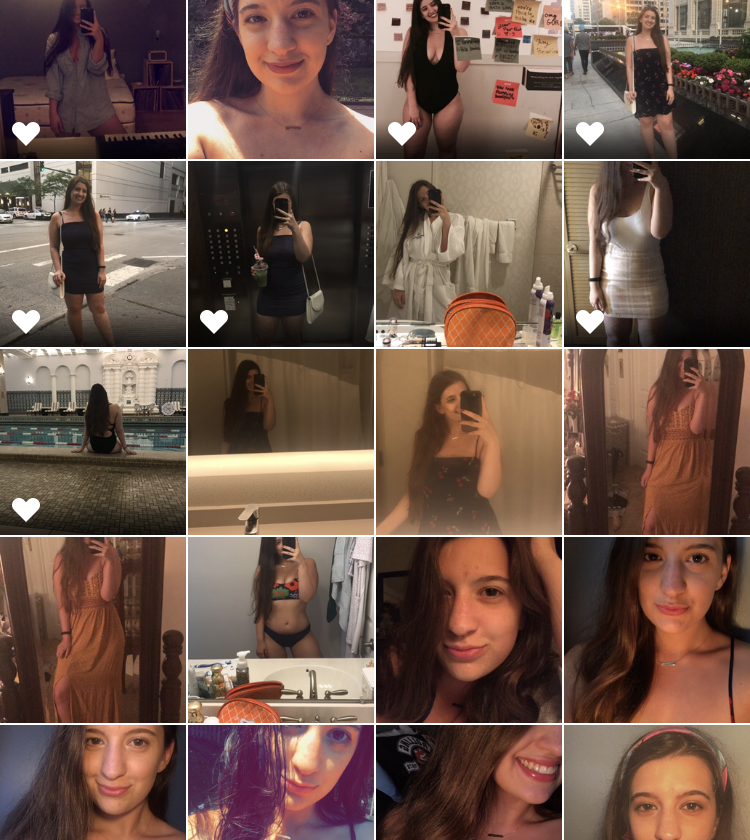Image resolution: width=750 pixels, height=840 pixels.
Task: Open the elevator selfie with the white purse
Action: pyautogui.click(x=280, y=253)
